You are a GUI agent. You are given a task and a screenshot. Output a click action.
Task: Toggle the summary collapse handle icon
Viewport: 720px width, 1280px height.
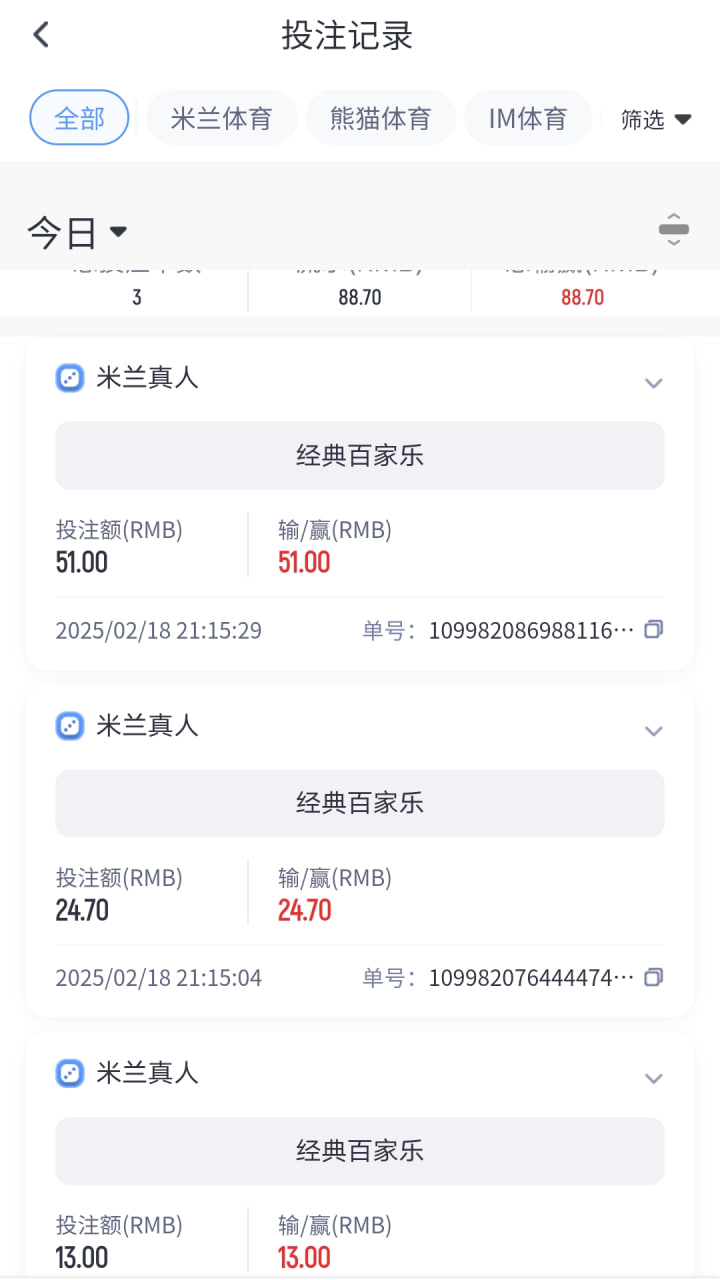[x=674, y=230]
